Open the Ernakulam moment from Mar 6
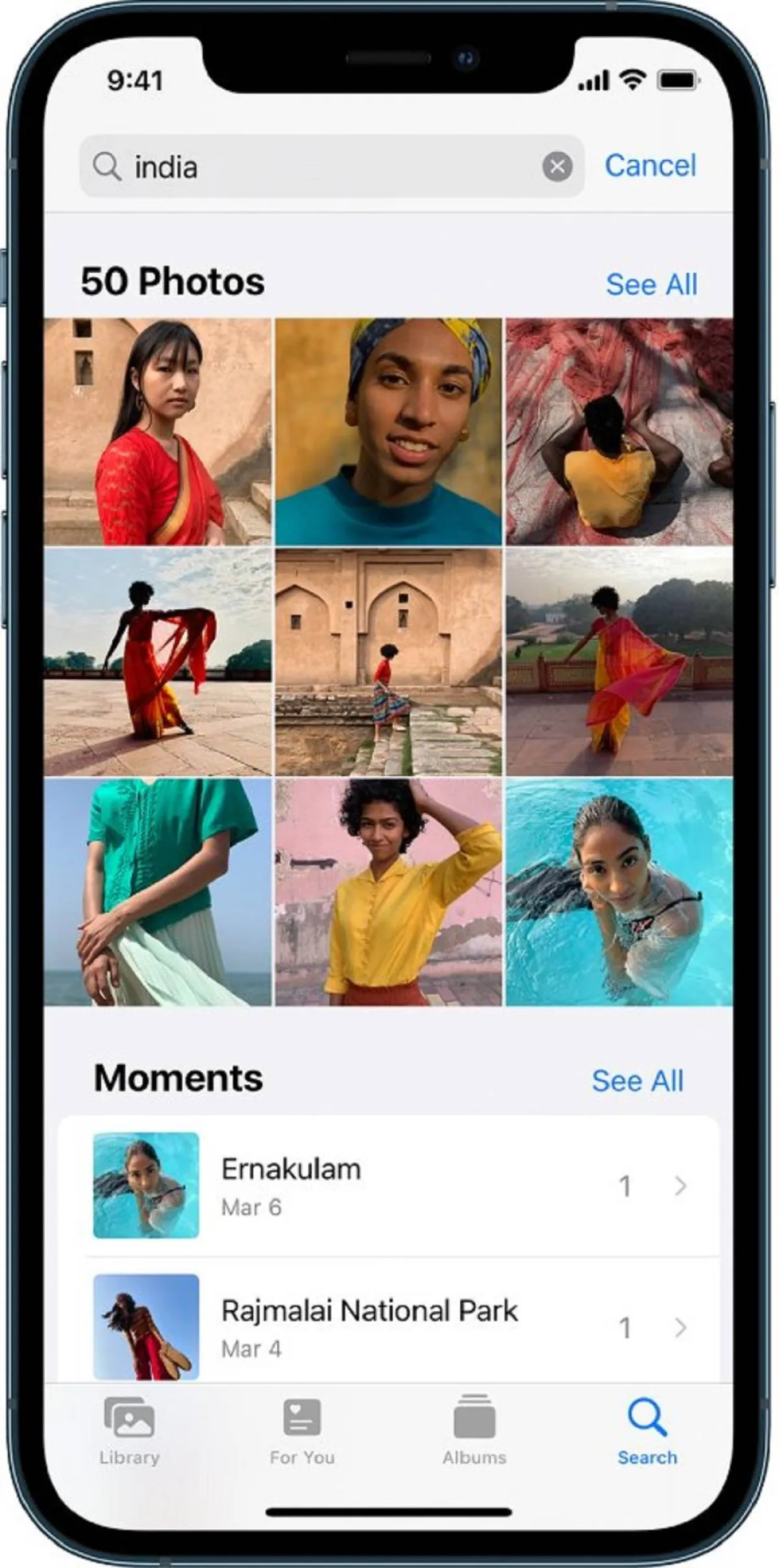The height and width of the screenshot is (1568, 779). [x=389, y=1186]
